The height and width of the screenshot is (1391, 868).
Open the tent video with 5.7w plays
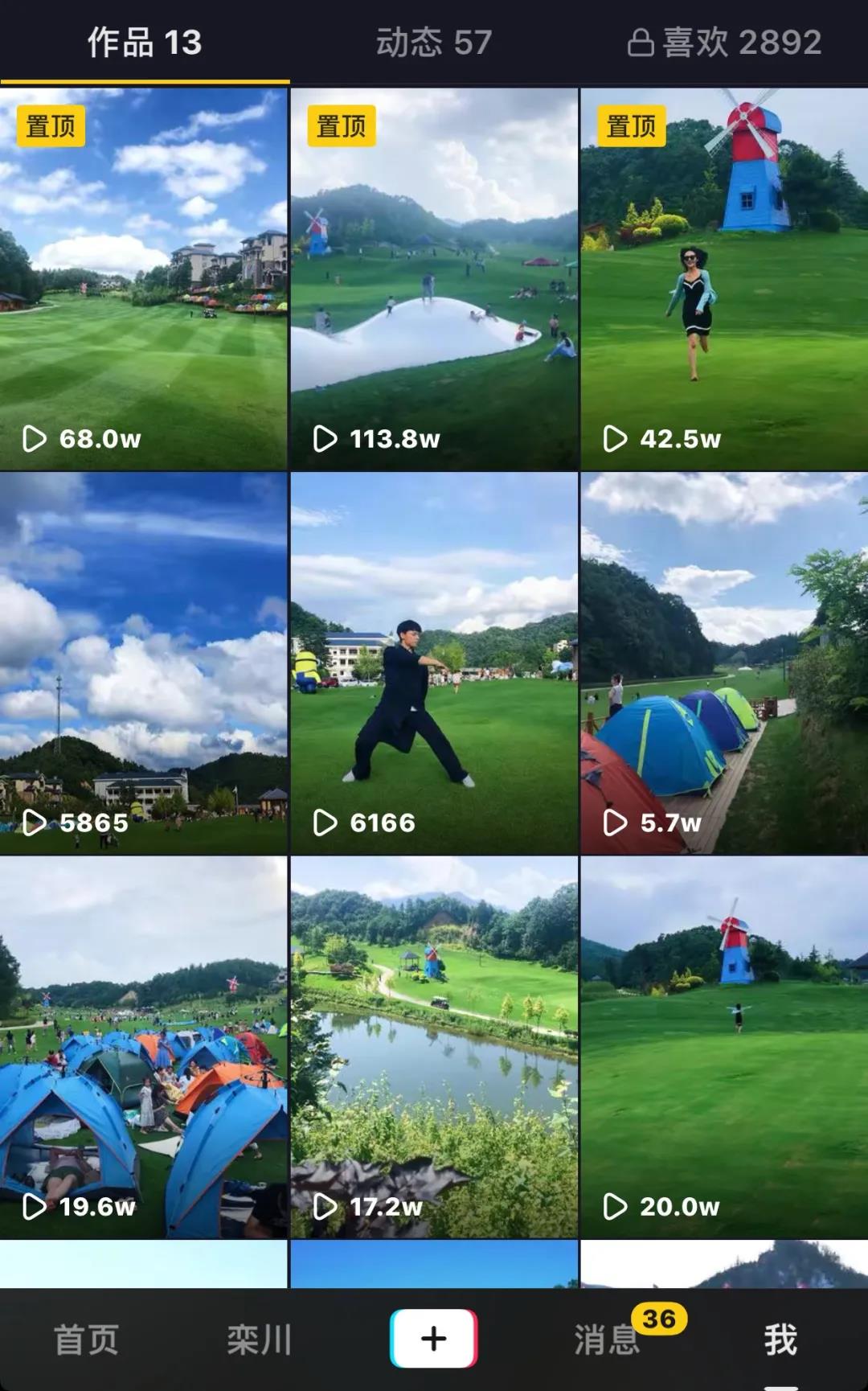tap(724, 663)
